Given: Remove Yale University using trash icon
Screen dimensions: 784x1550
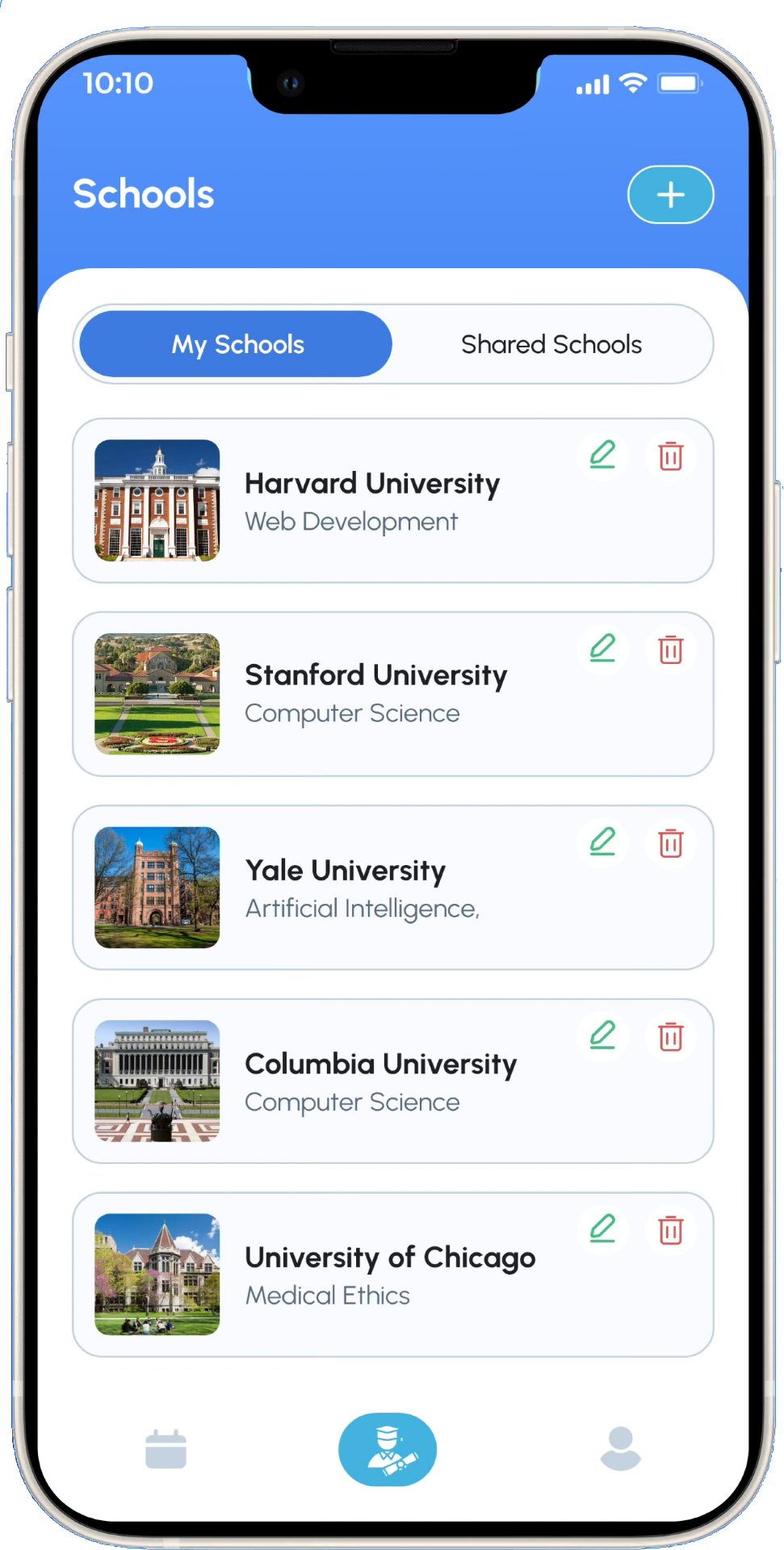Looking at the screenshot, I should point(670,843).
